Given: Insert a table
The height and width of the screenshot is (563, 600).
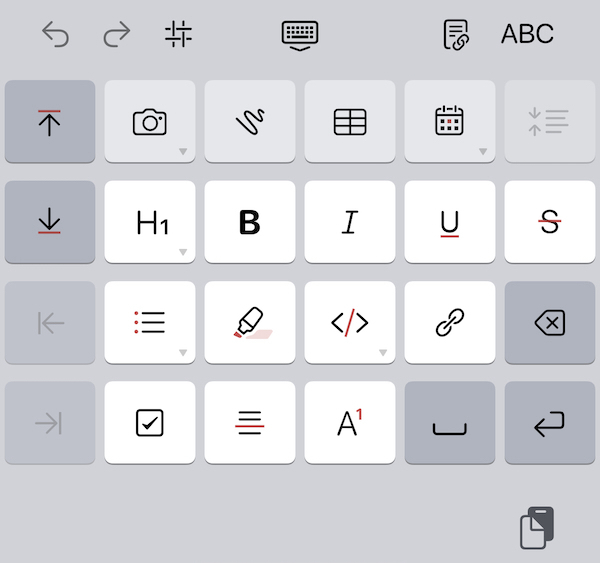Looking at the screenshot, I should tap(350, 122).
